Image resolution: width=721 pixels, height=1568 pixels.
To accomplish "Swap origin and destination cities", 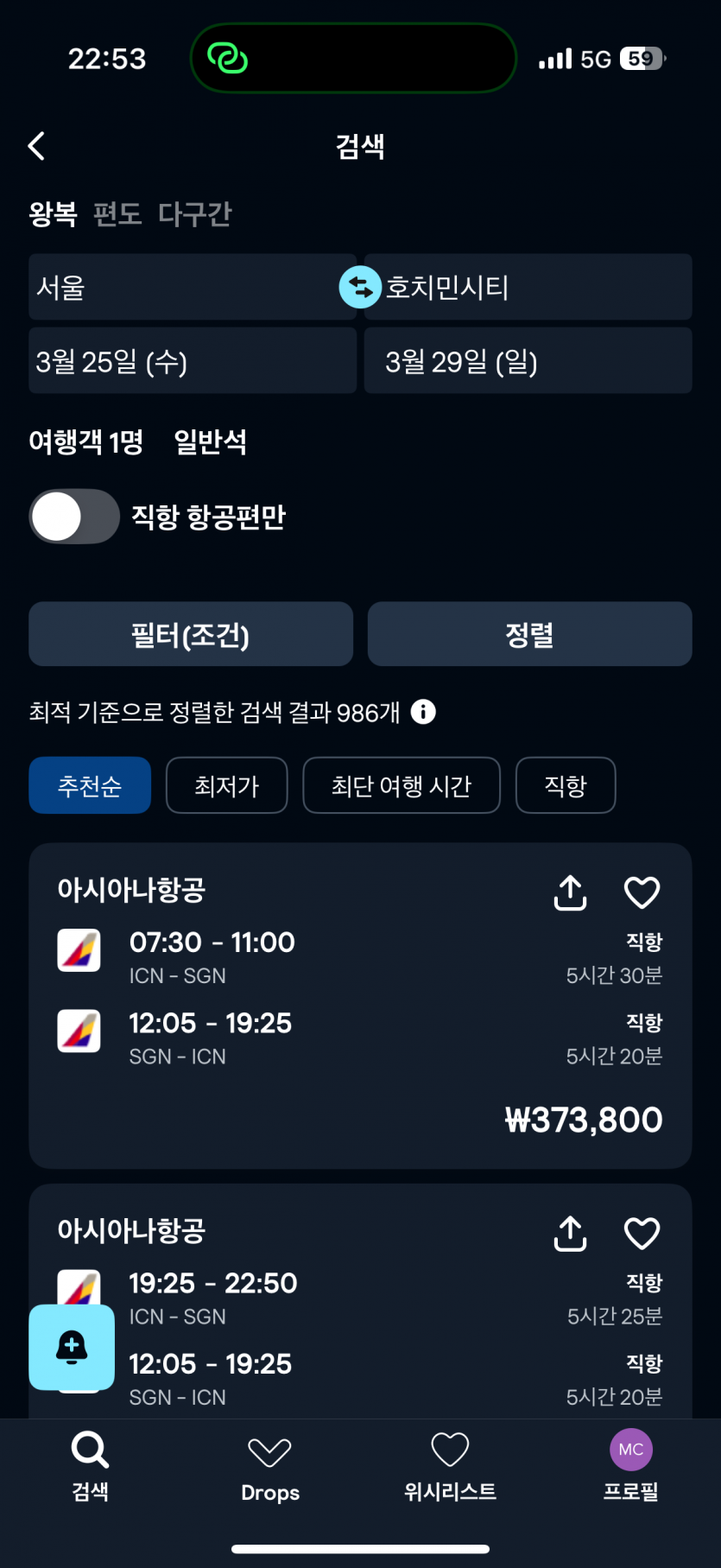I will tap(360, 287).
